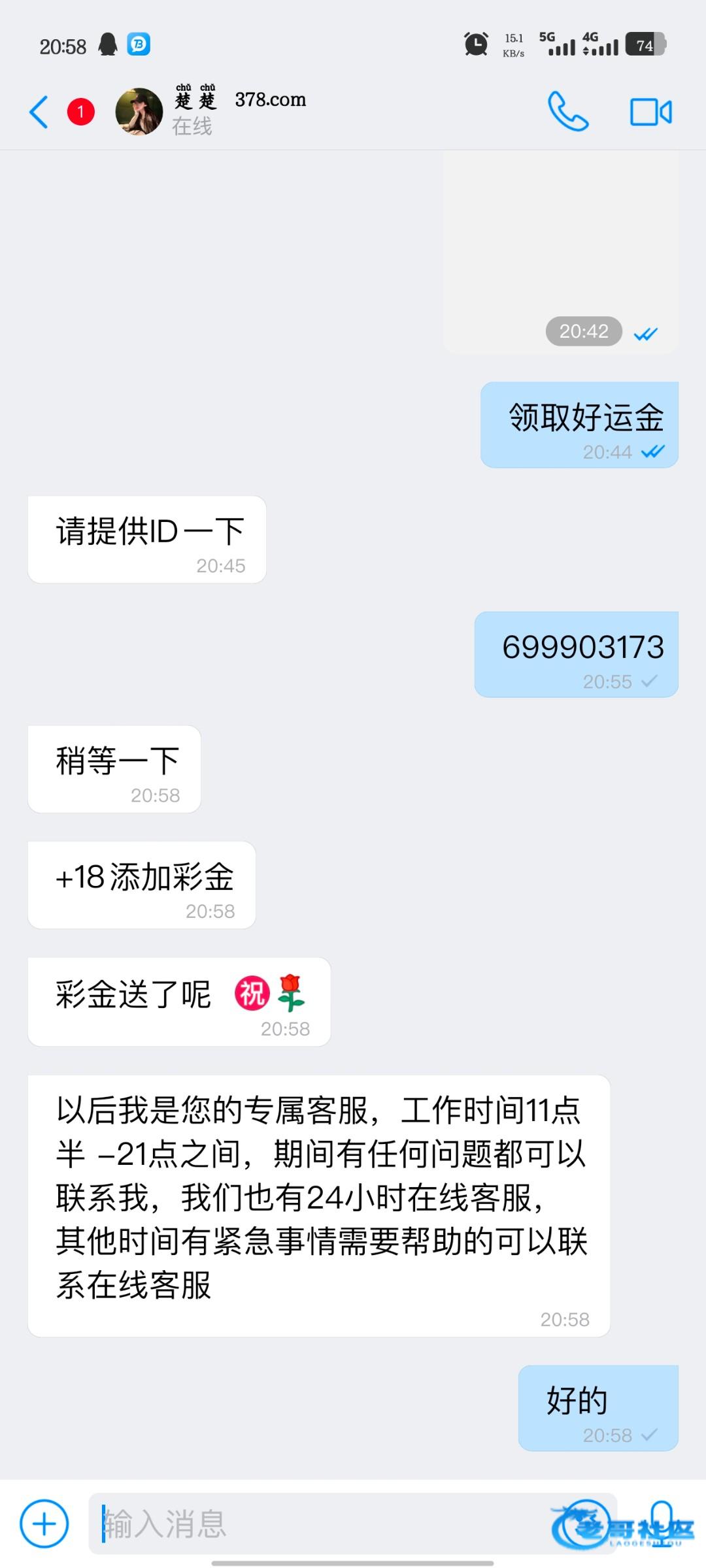The width and height of the screenshot is (706, 1568).
Task: Start a video call with 楚楚
Action: (650, 112)
